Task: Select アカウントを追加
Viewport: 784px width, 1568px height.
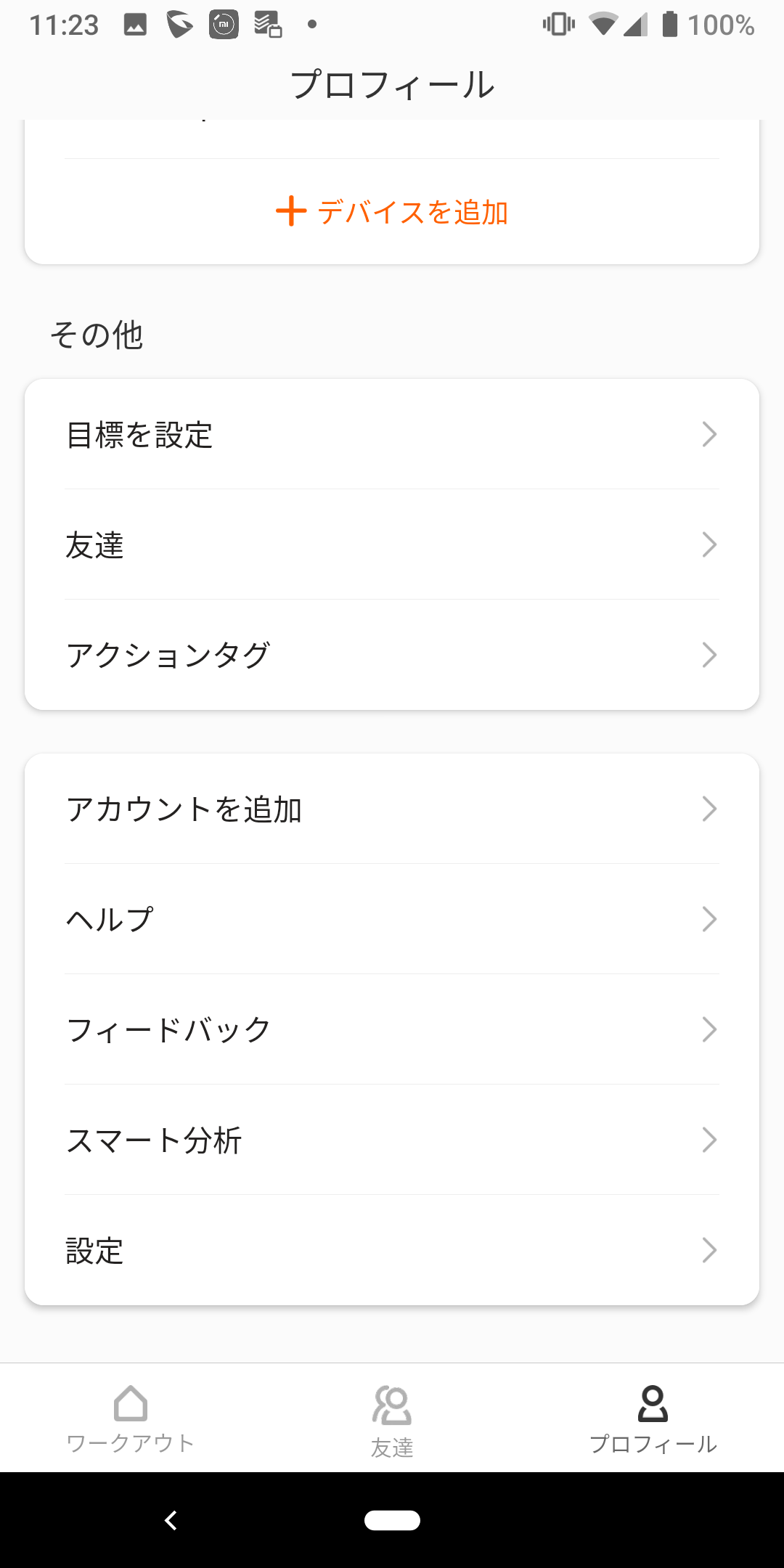Action: click(392, 809)
